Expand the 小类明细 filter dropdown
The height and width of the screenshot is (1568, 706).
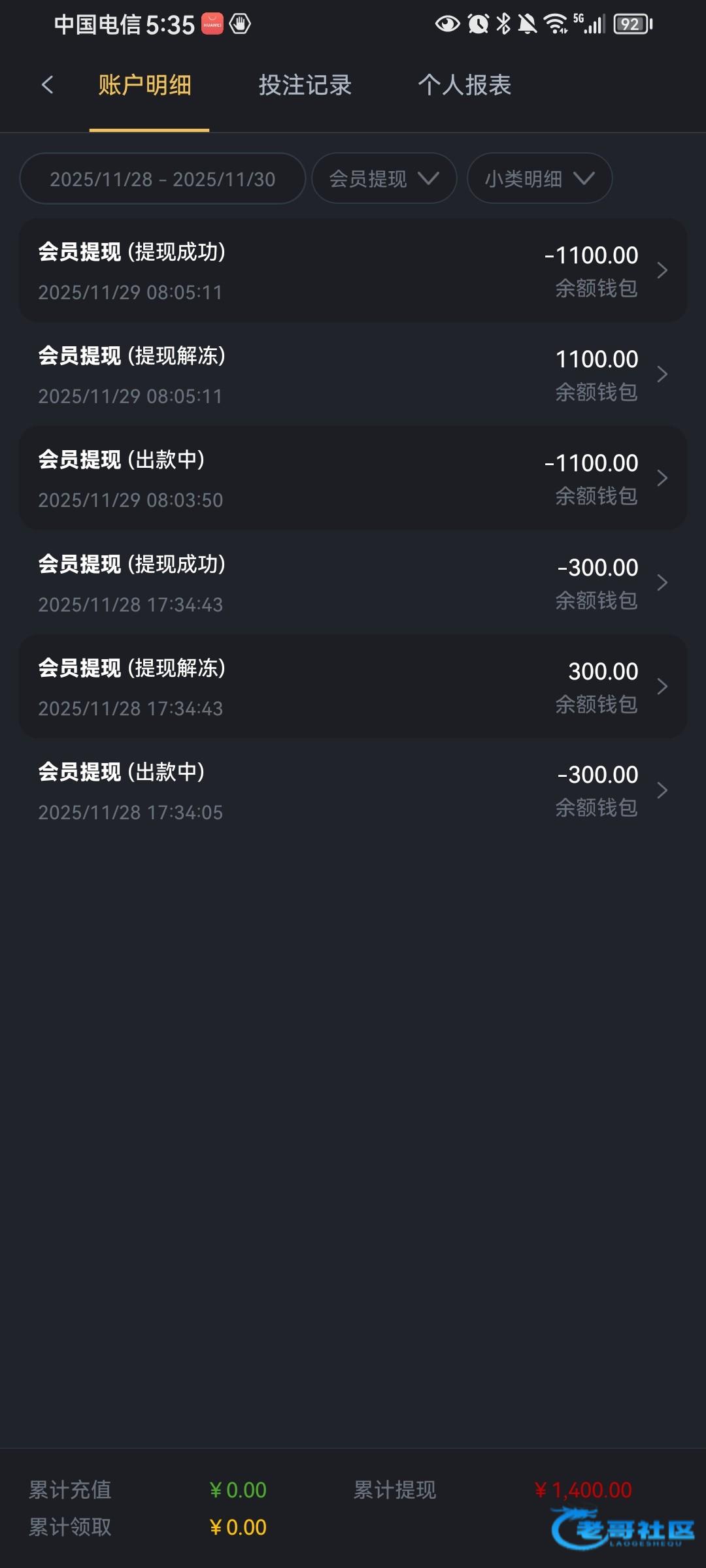539,179
